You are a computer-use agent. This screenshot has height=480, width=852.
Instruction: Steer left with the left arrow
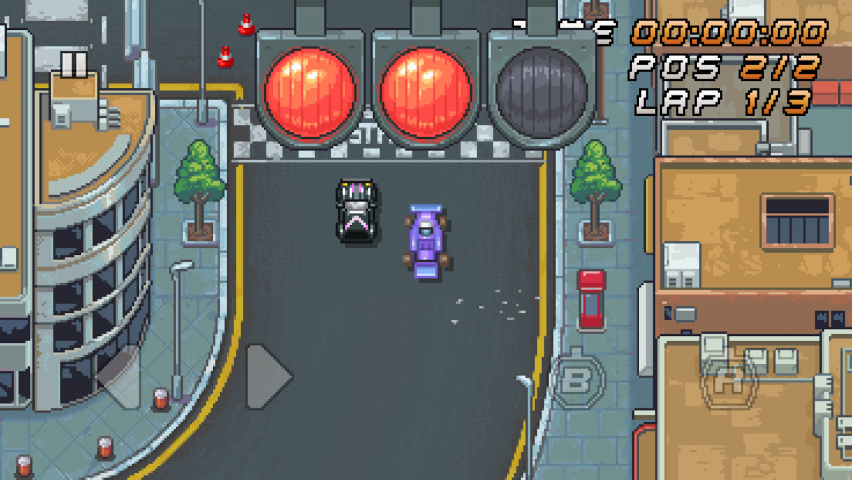coord(120,377)
